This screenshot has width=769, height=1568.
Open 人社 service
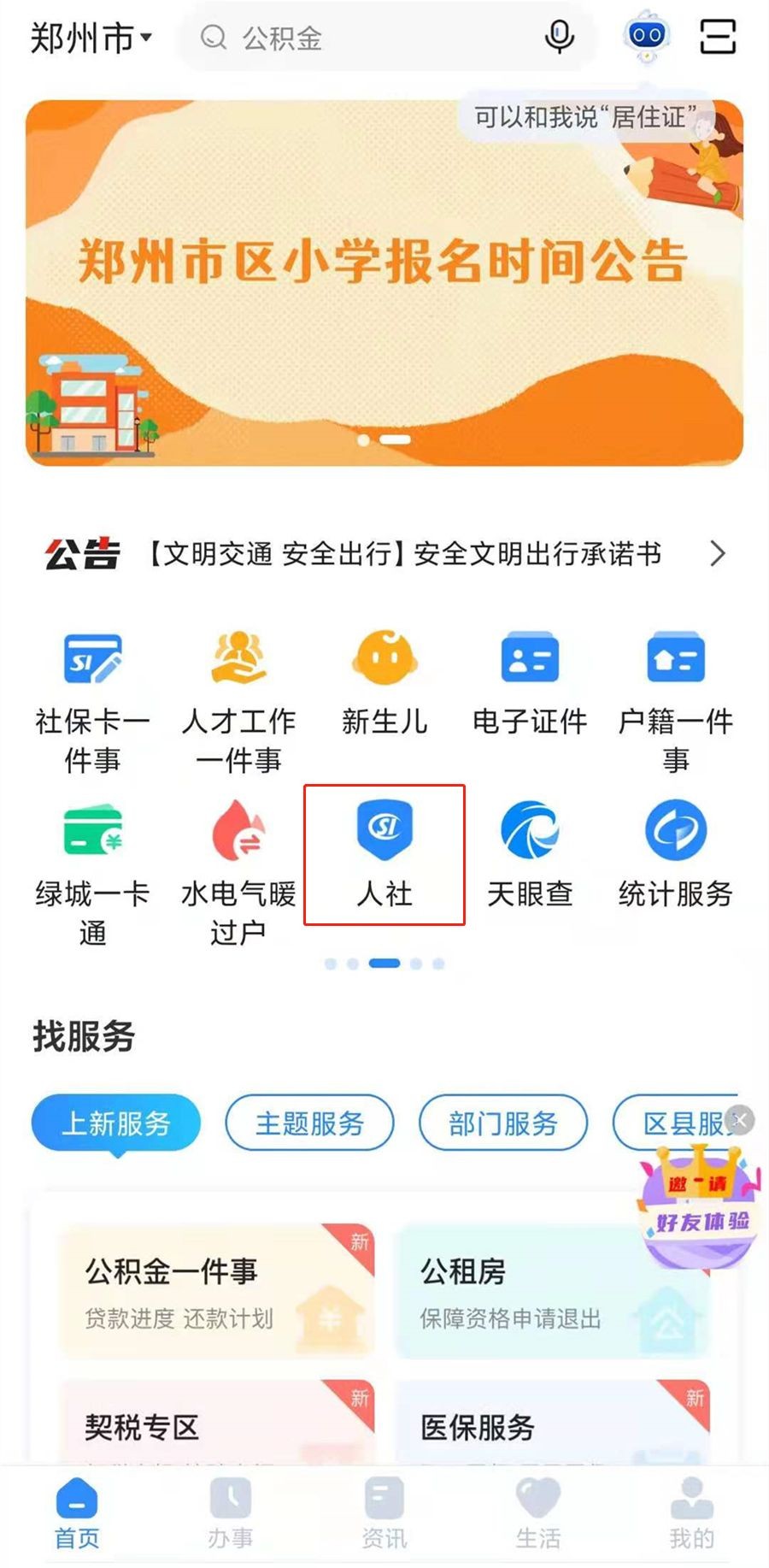click(384, 855)
